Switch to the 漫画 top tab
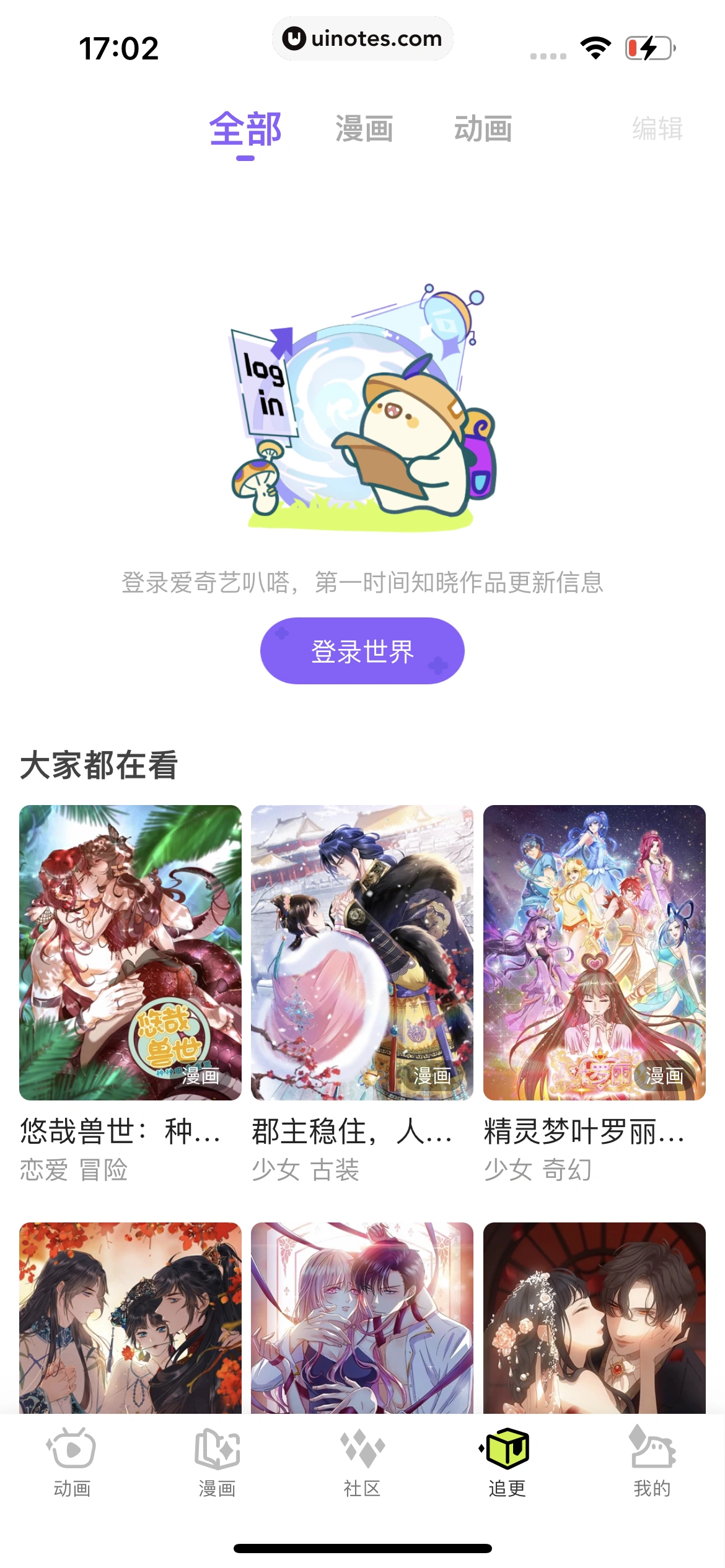 (364, 129)
